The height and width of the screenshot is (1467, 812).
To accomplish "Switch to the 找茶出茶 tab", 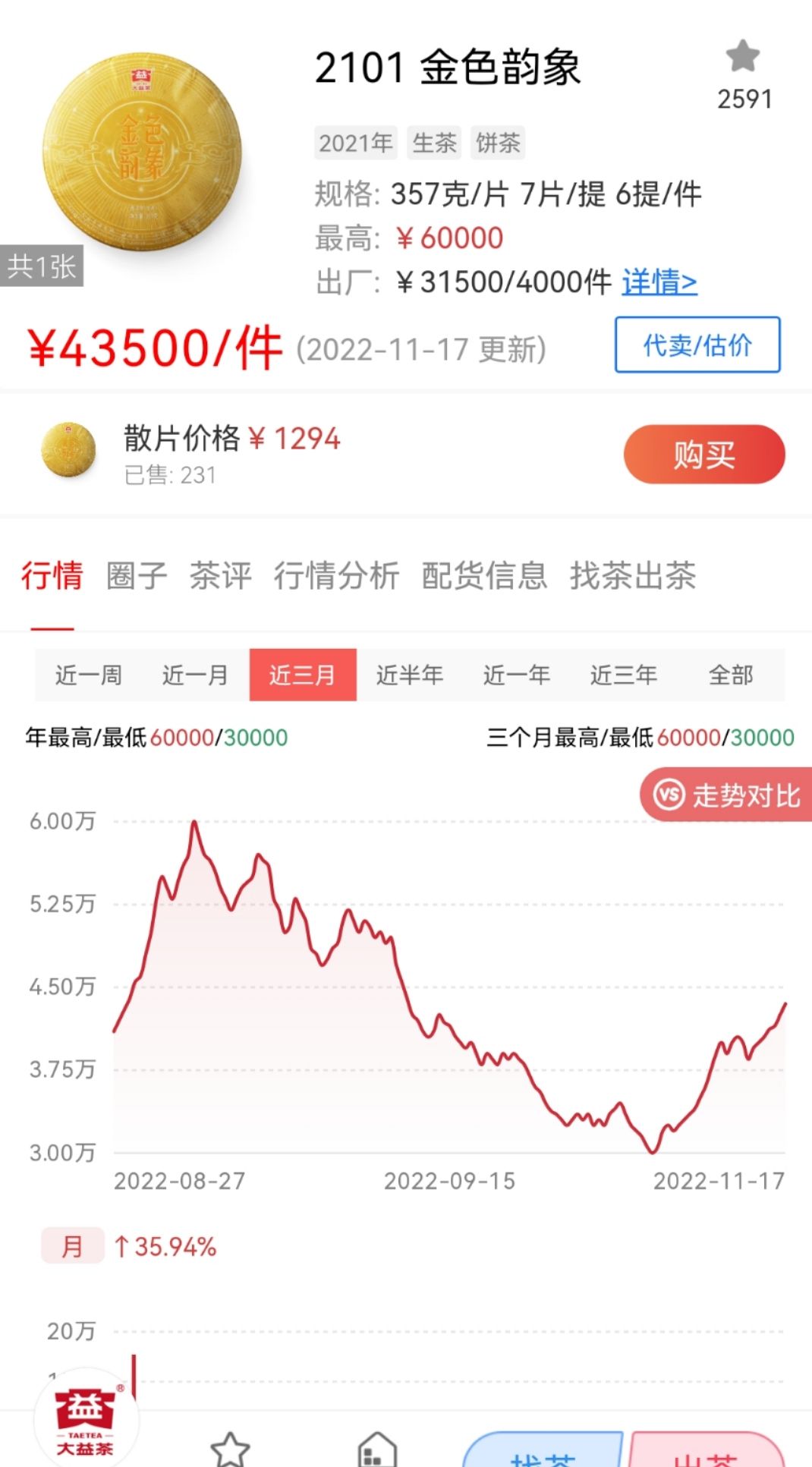I will click(633, 575).
